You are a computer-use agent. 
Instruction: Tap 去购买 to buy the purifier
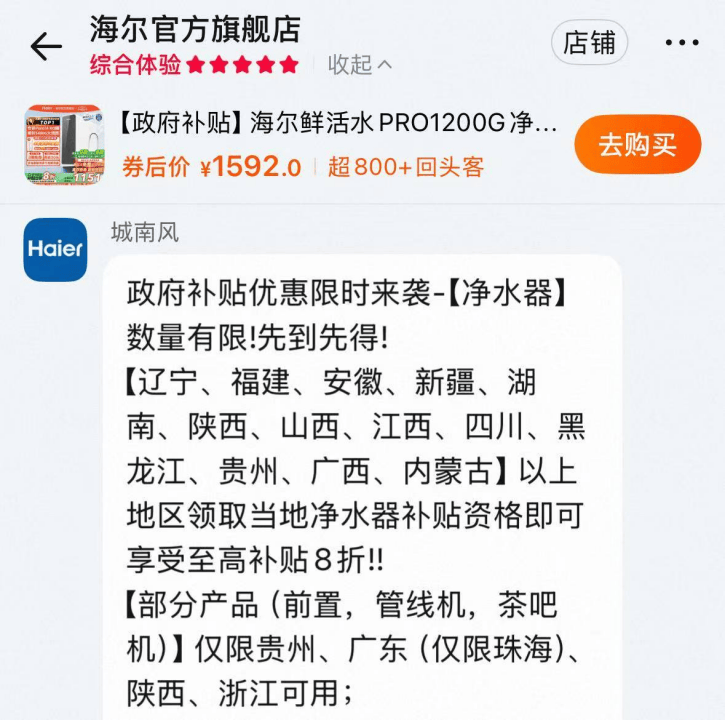click(x=637, y=144)
